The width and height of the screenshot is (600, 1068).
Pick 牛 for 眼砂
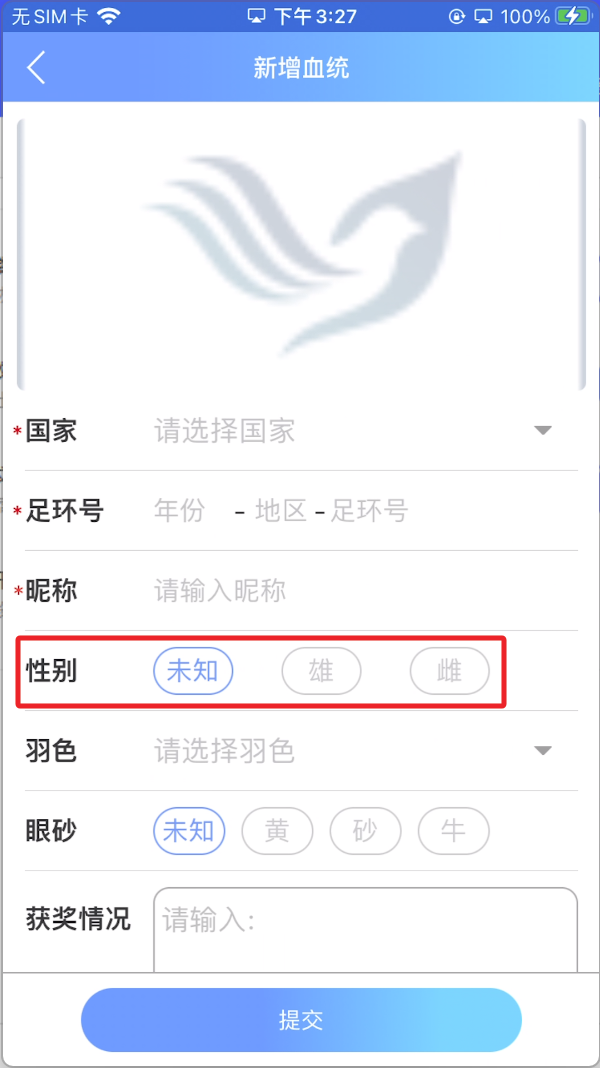click(x=453, y=831)
